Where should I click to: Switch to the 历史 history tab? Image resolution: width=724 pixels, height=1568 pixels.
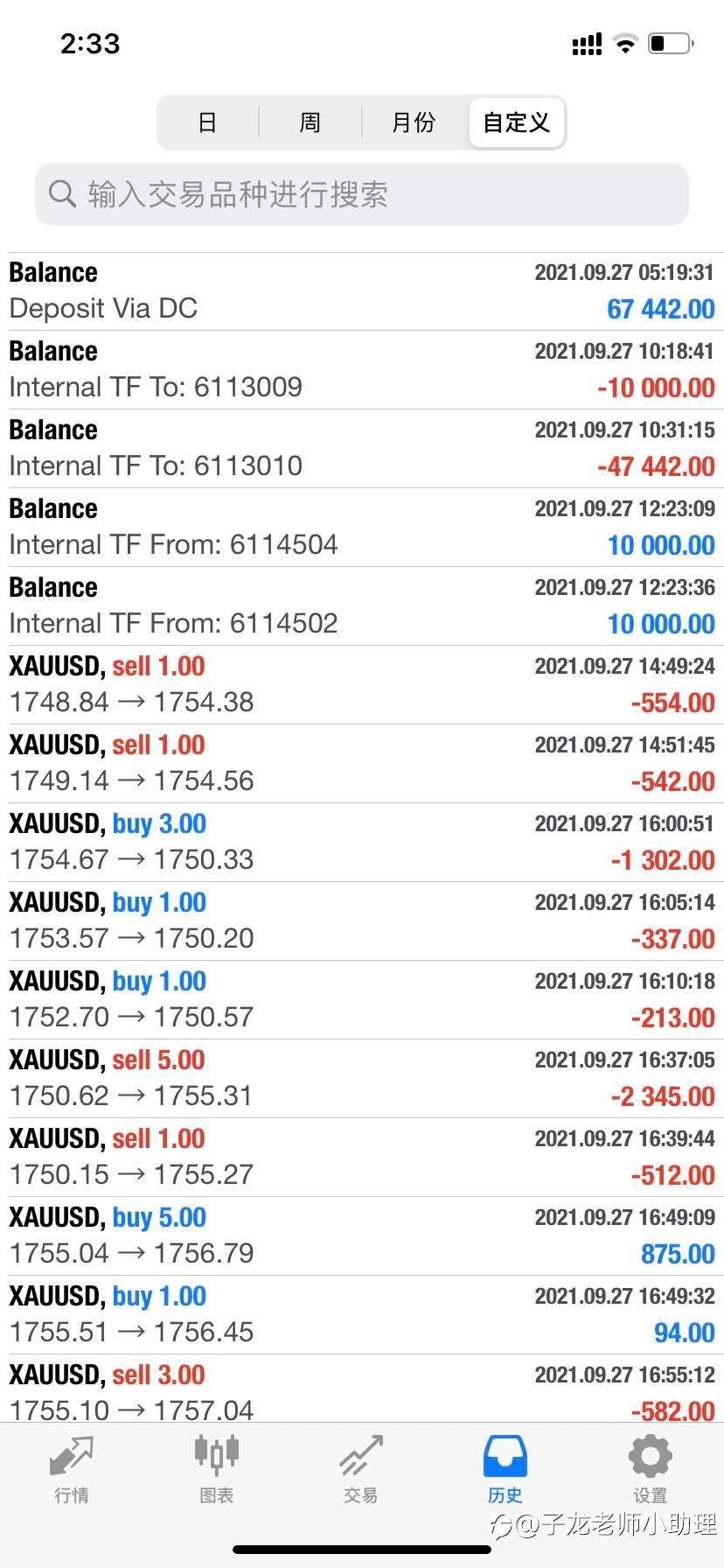[x=505, y=1471]
